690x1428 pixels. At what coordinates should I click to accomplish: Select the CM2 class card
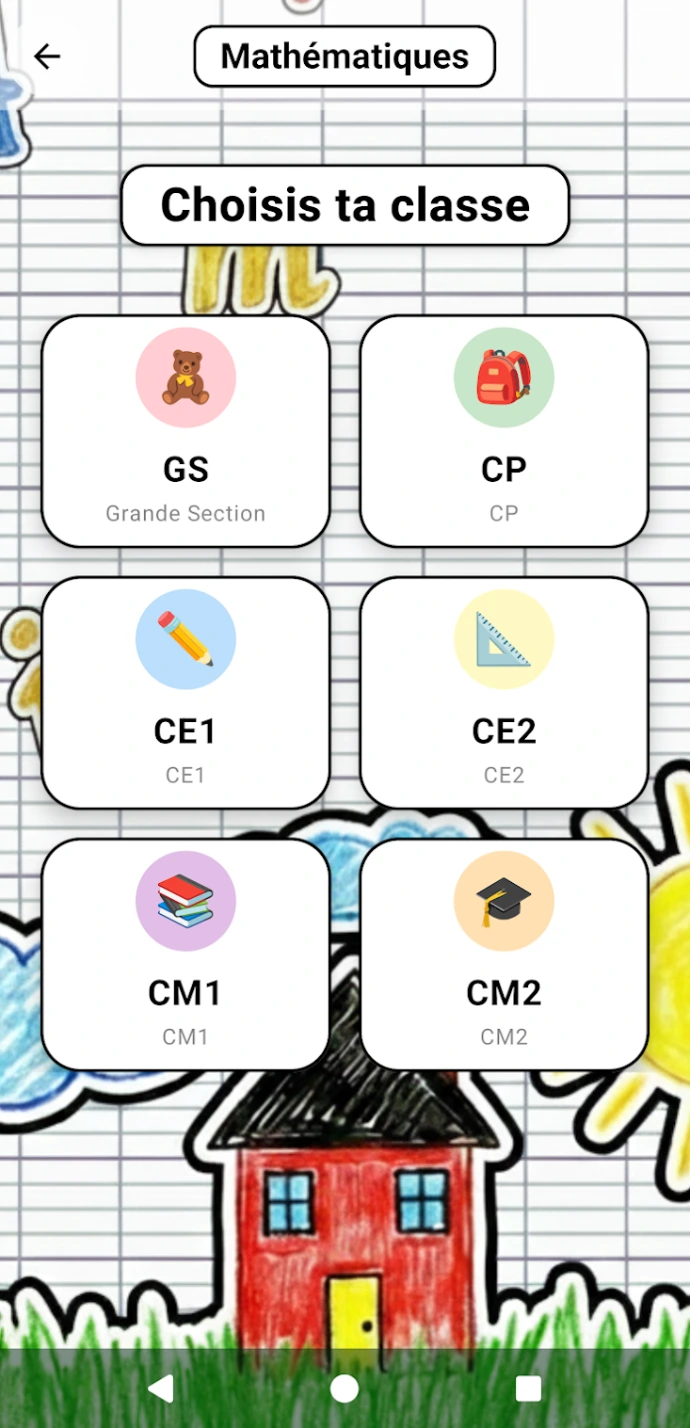(504, 954)
